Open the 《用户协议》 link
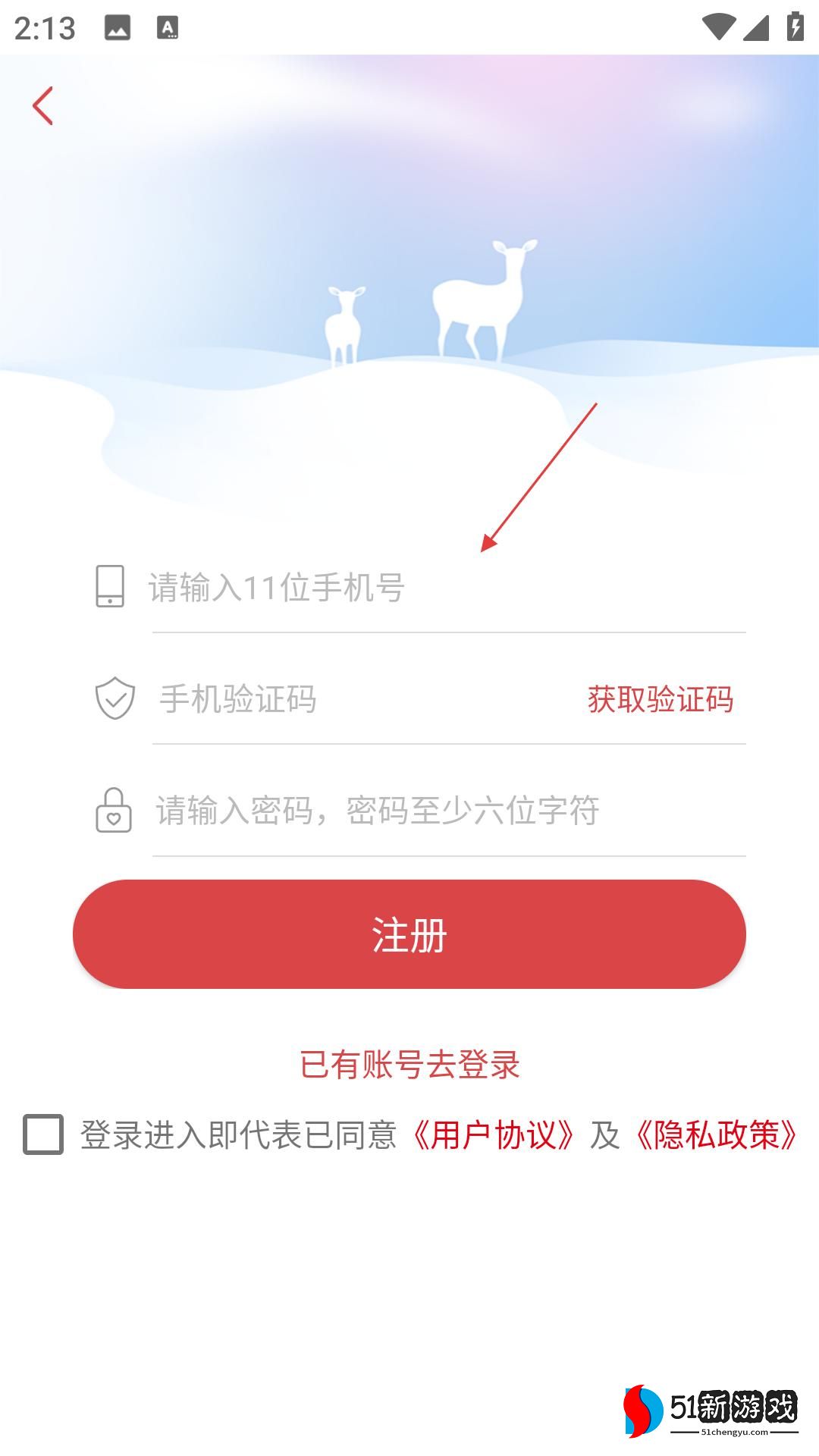Screen dimensions: 819x1456 (493, 1135)
